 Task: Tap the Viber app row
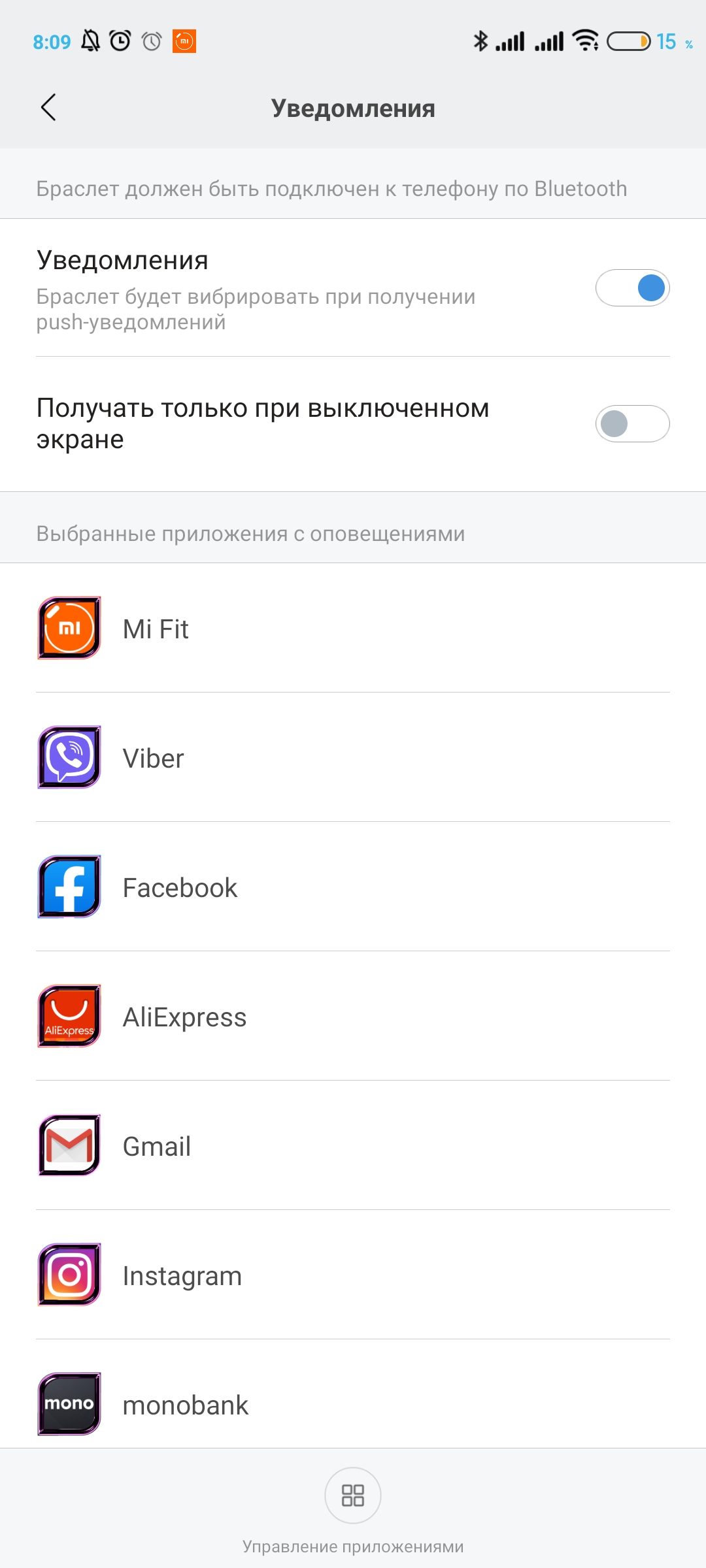click(353, 758)
